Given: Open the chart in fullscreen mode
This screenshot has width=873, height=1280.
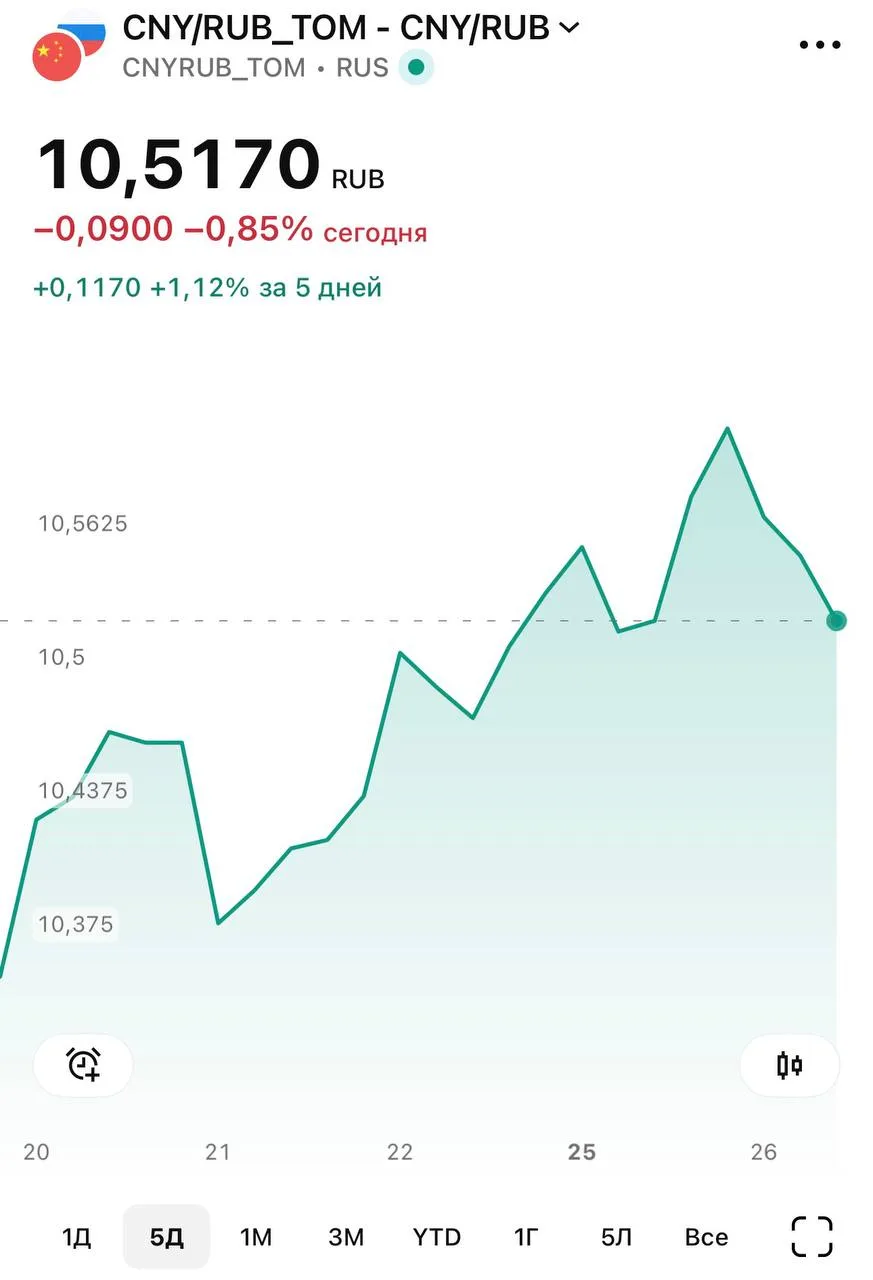Looking at the screenshot, I should click(x=812, y=1236).
